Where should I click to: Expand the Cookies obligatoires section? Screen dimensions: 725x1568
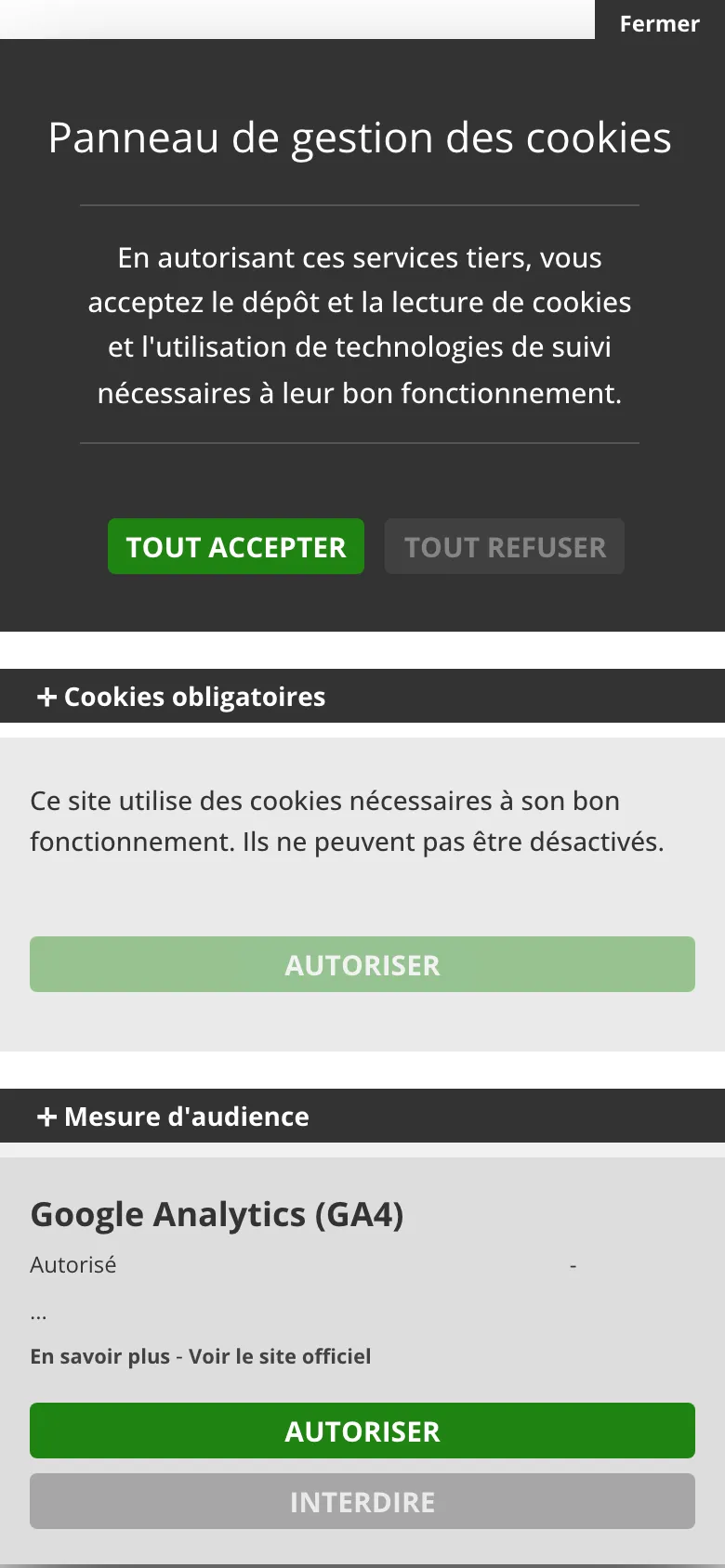point(182,697)
